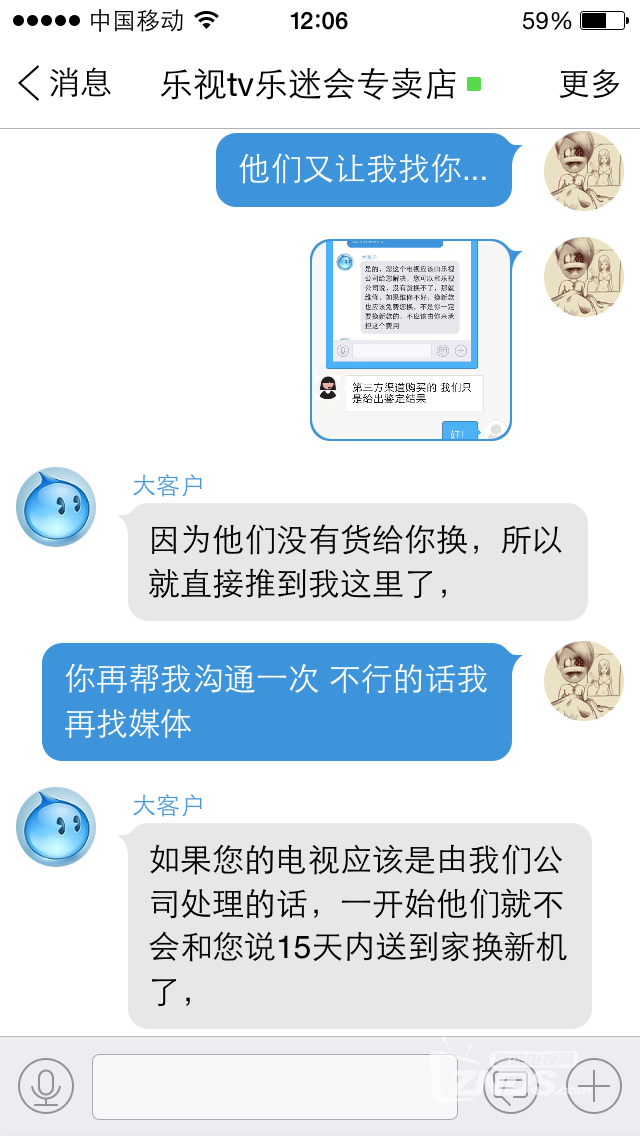The width and height of the screenshot is (640, 1136).
Task: Open the plus attachment menu
Action: (x=594, y=1086)
